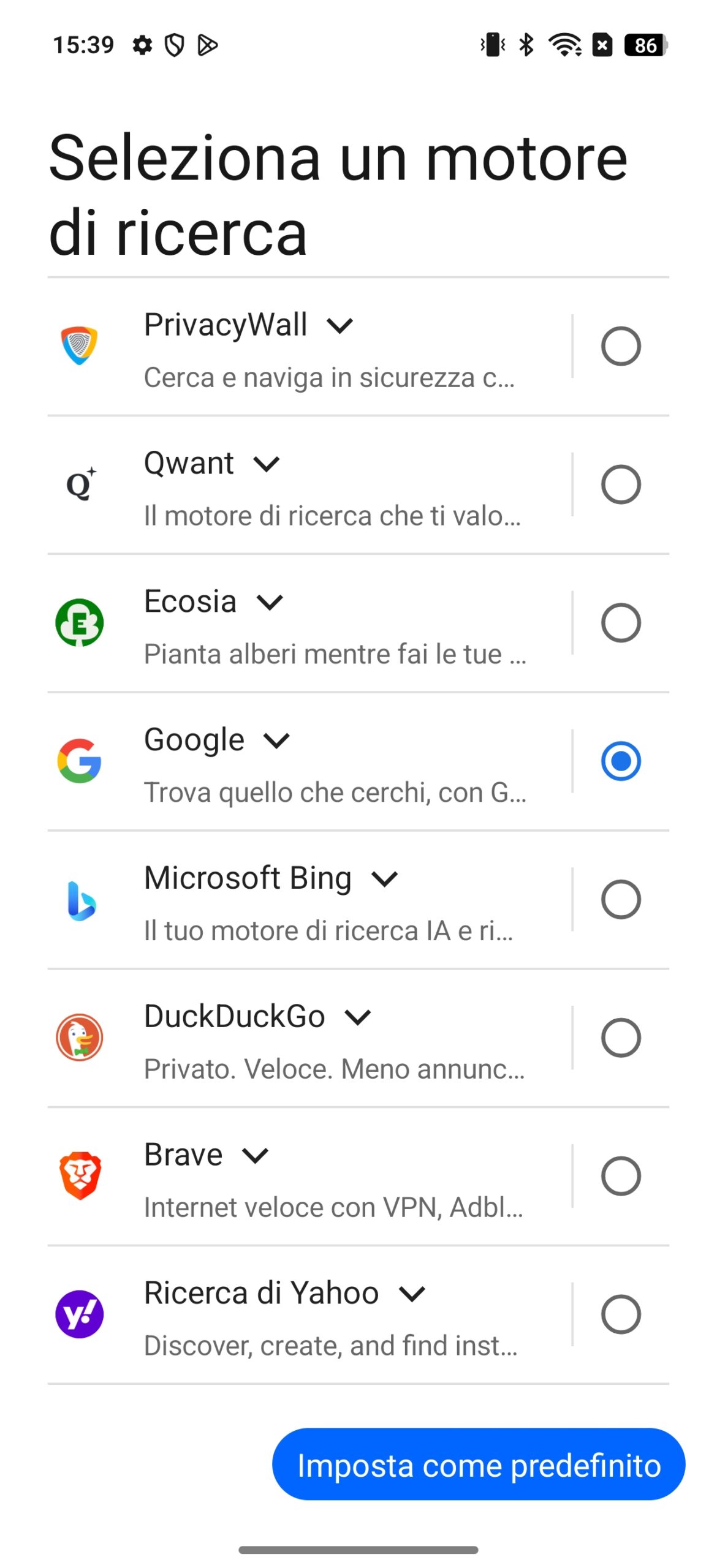The width and height of the screenshot is (717, 1568).
Task: Choose Microsoft Bing radio button
Action: (621, 900)
